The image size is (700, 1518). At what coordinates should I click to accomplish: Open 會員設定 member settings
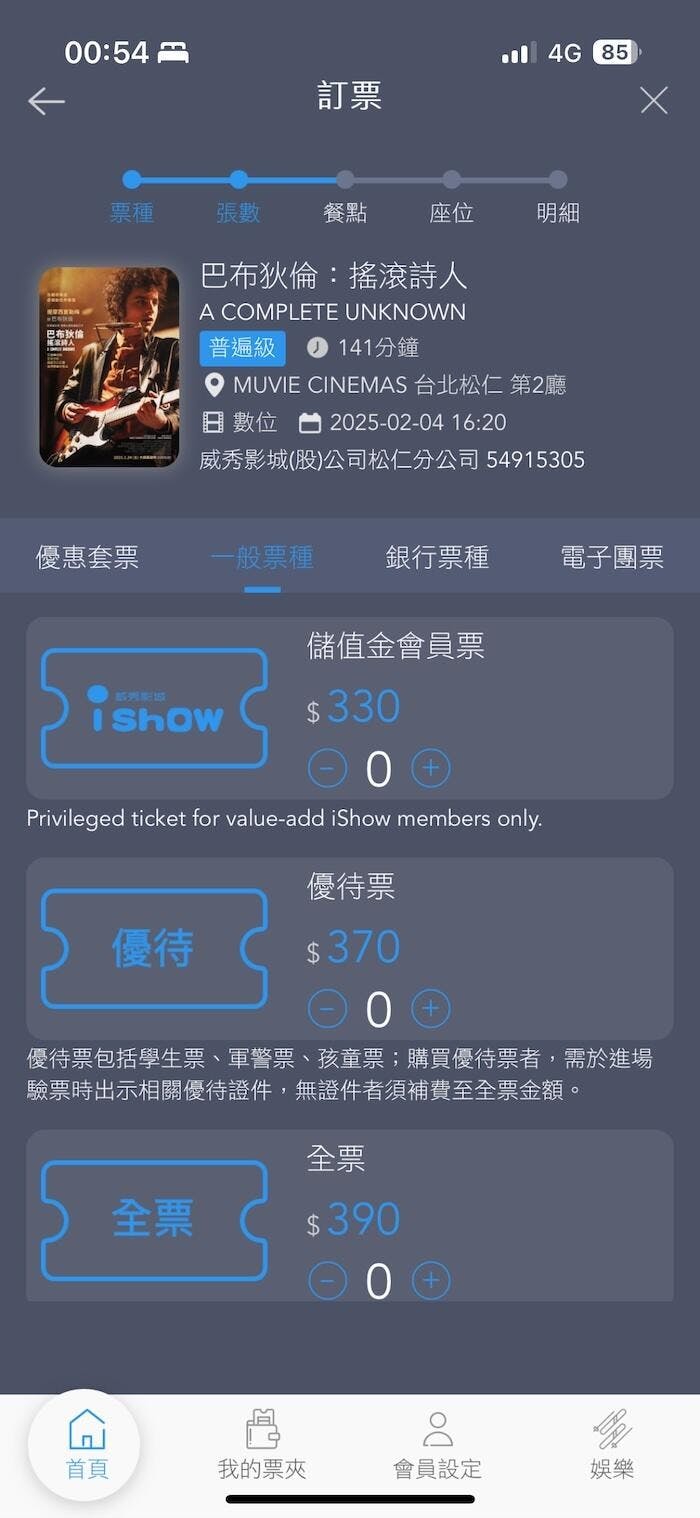click(437, 1444)
